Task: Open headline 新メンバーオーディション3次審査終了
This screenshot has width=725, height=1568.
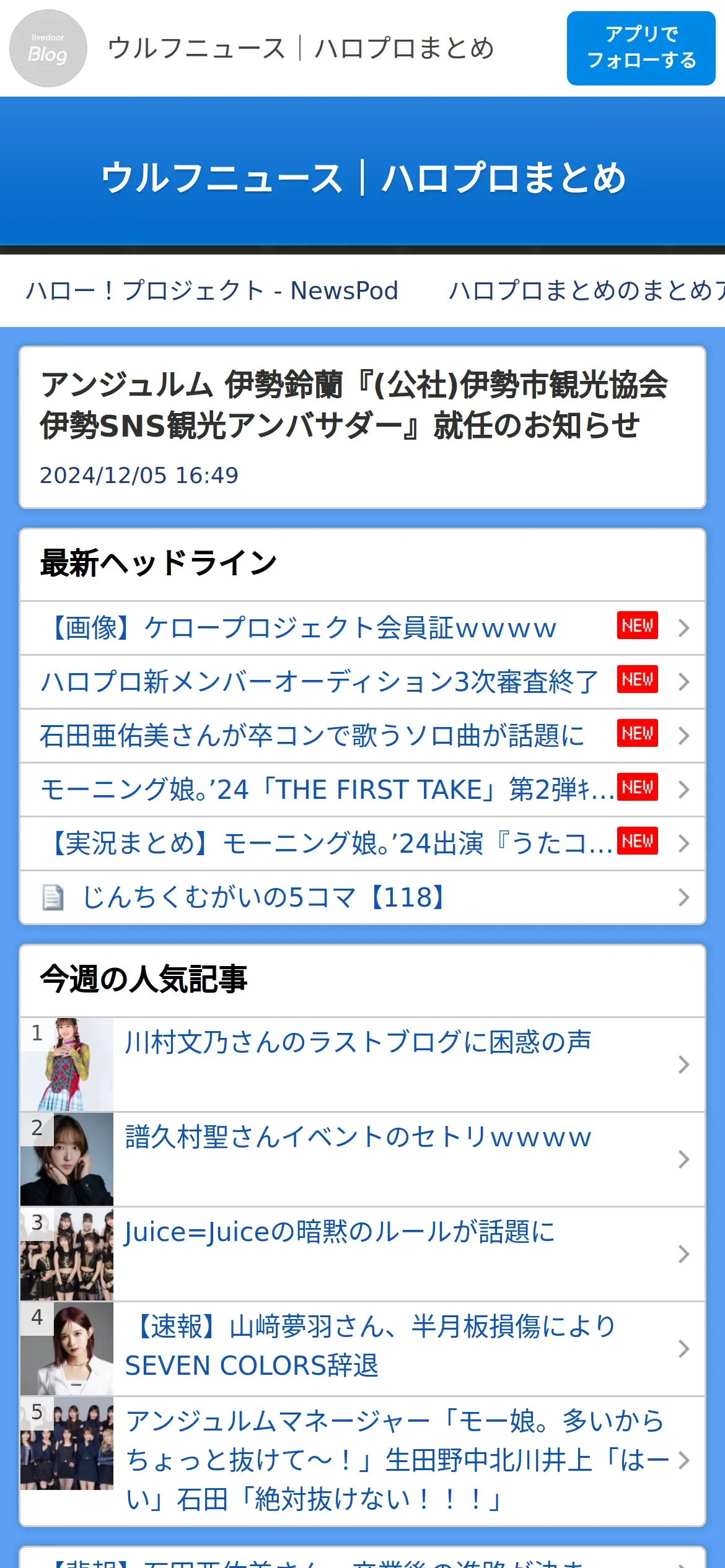Action: [x=362, y=682]
